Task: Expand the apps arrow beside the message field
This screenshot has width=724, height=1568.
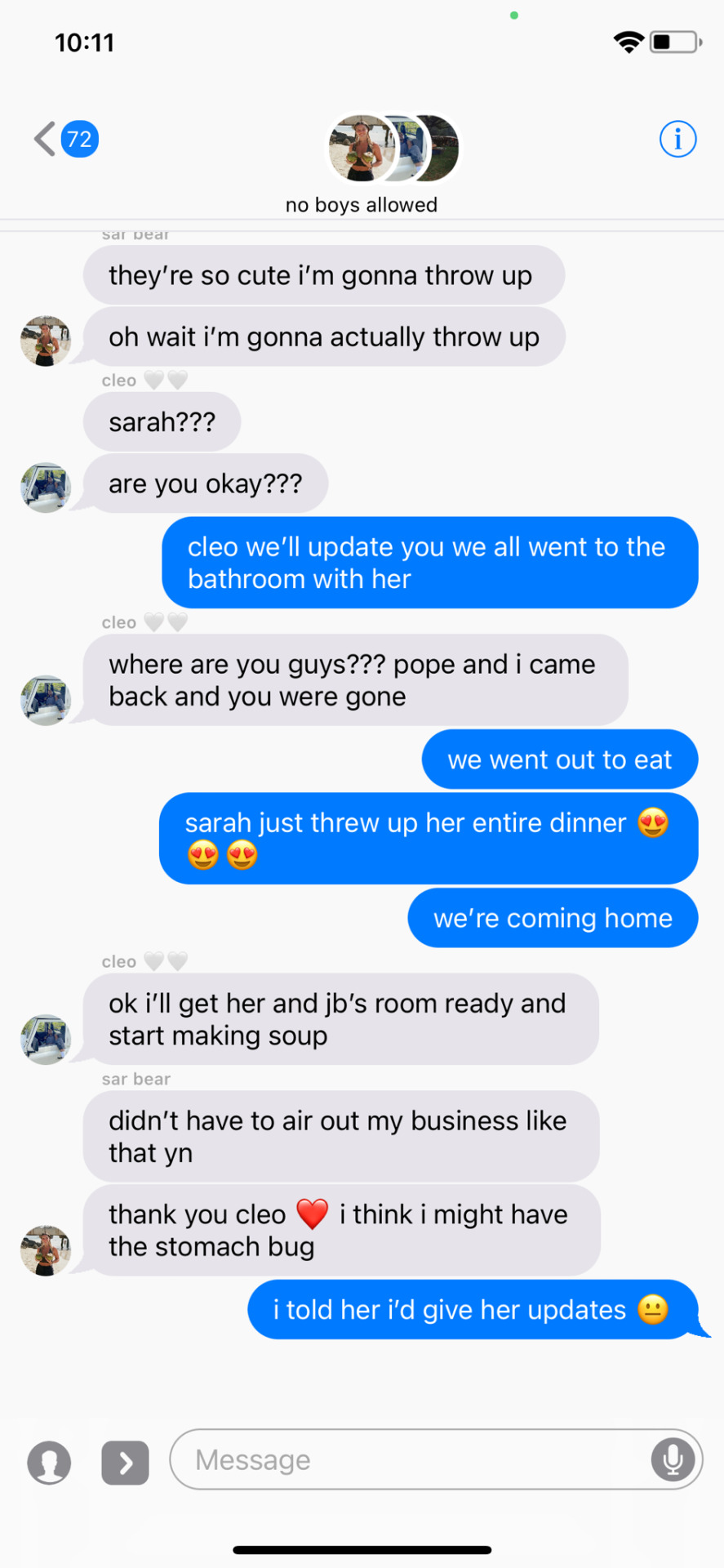Action: [125, 1462]
